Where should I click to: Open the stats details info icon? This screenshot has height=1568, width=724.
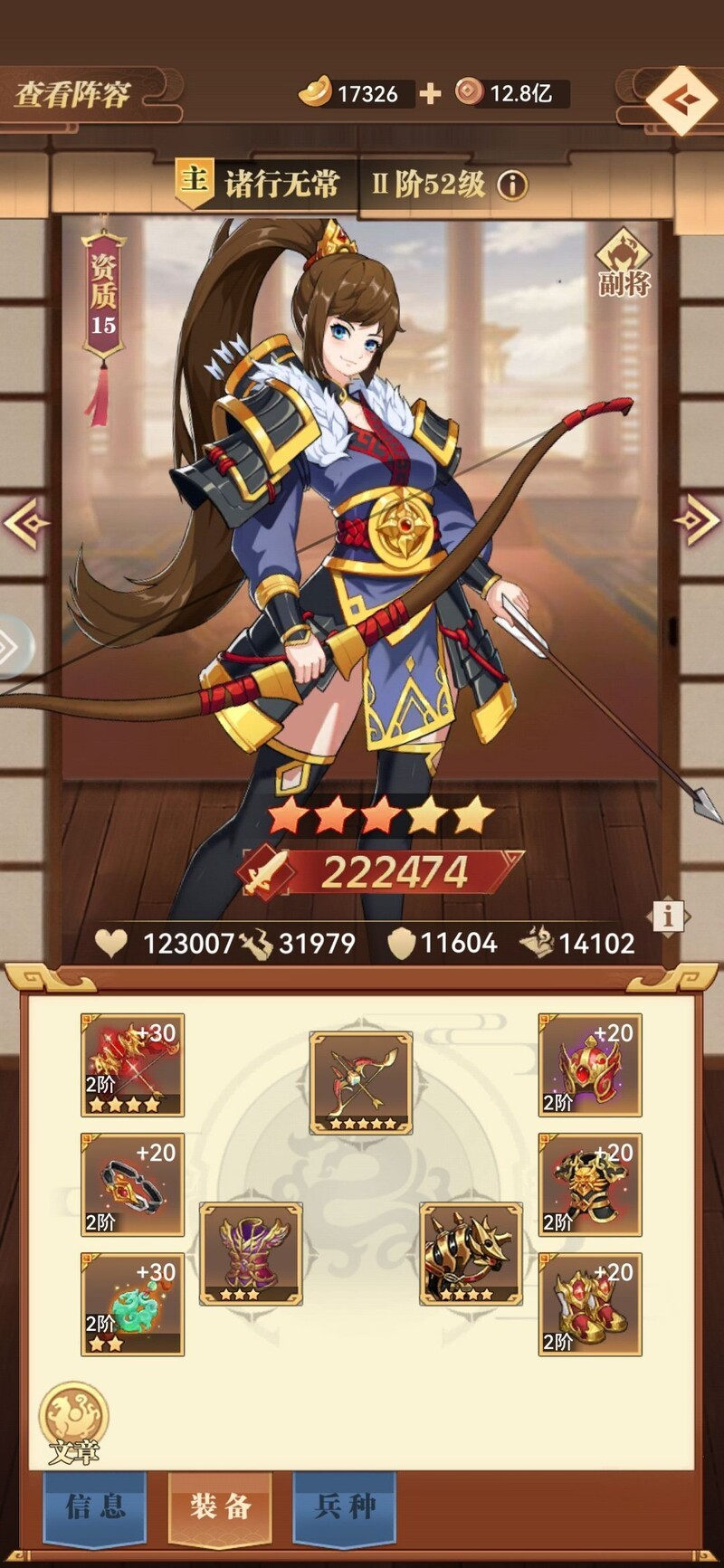tap(668, 916)
